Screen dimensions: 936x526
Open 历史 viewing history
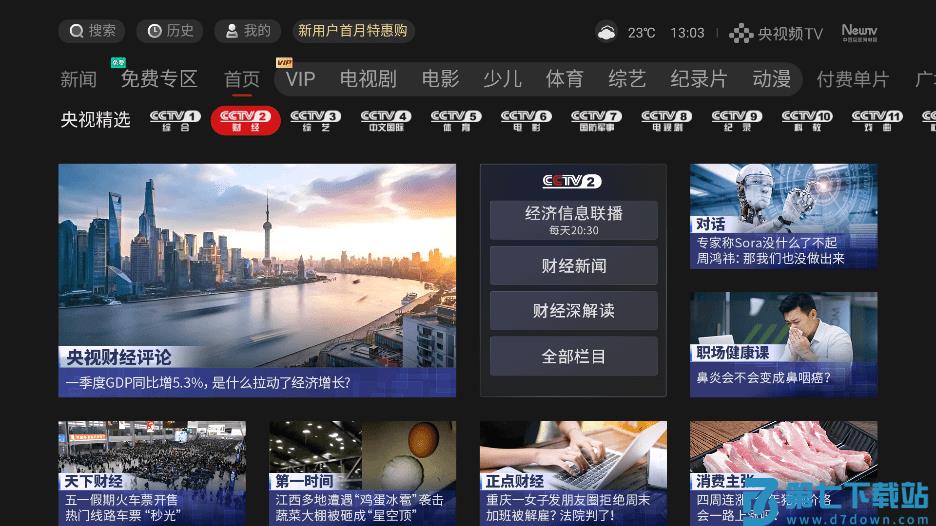click(x=170, y=31)
